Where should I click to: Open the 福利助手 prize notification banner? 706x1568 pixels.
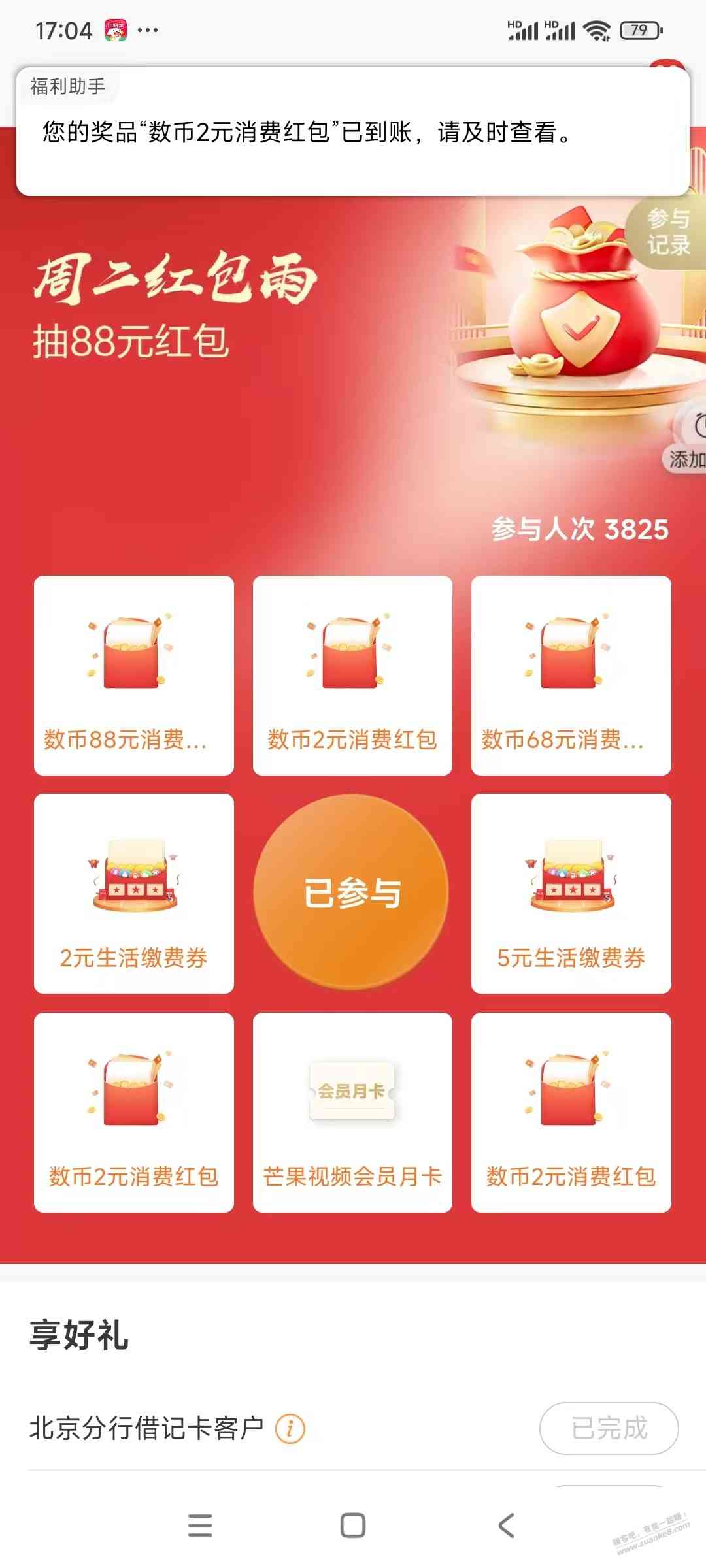[353, 132]
